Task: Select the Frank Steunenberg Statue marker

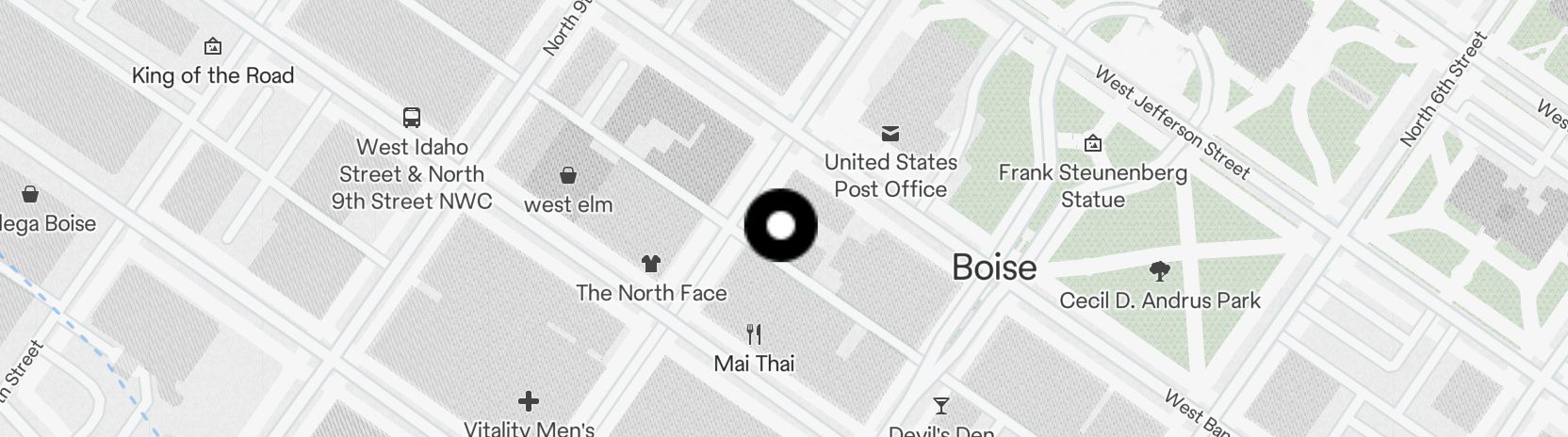Action: (1093, 144)
